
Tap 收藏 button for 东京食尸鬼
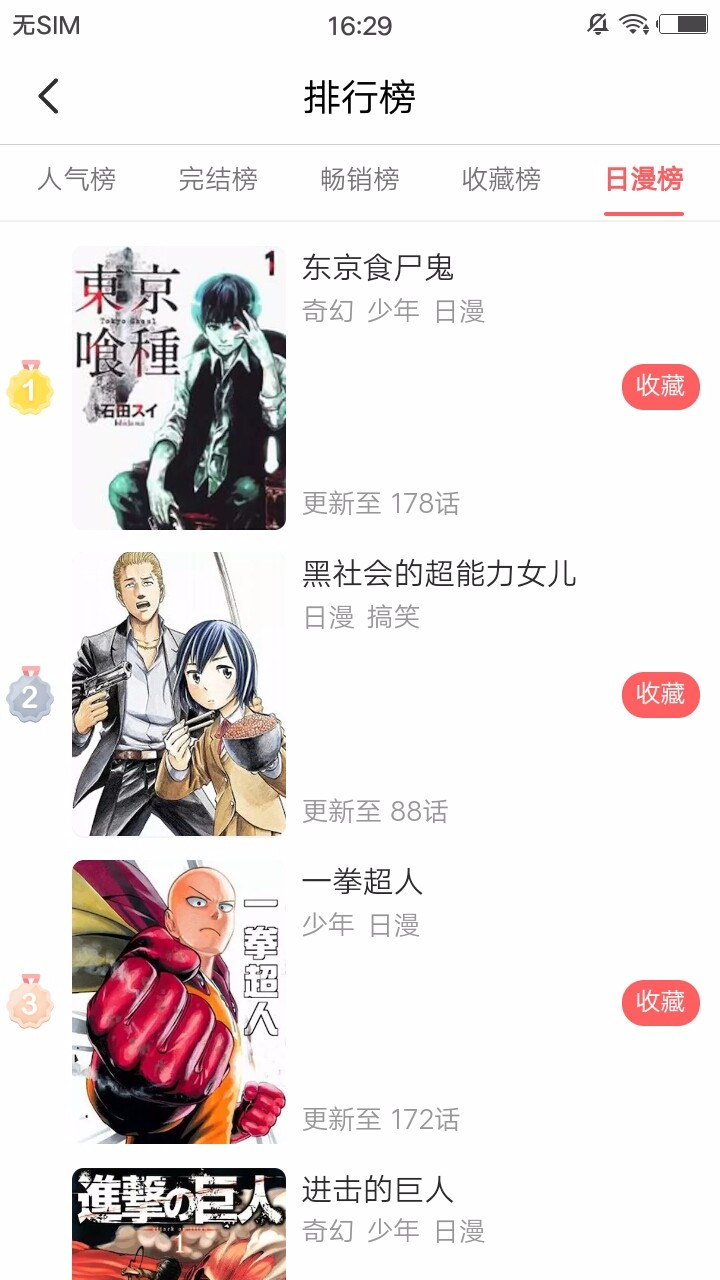tap(660, 387)
